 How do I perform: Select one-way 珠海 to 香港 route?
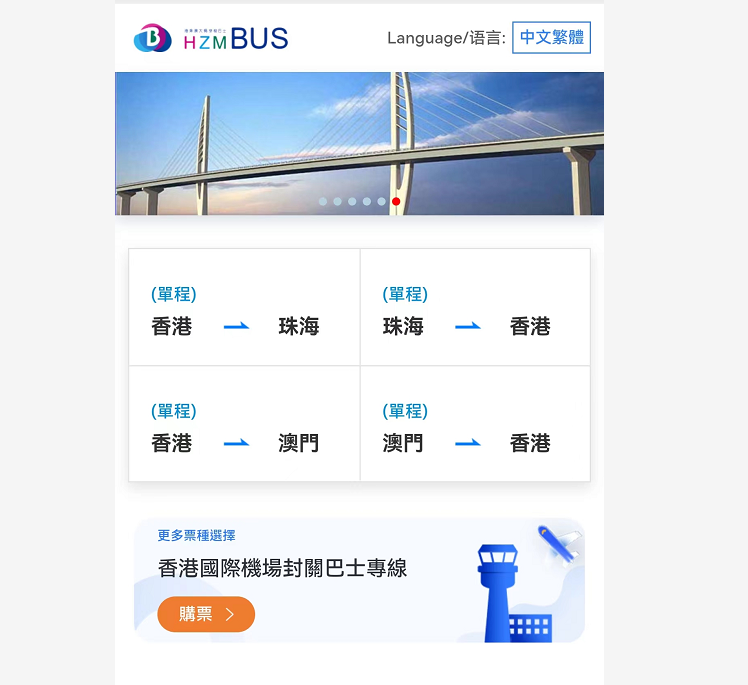click(475, 308)
